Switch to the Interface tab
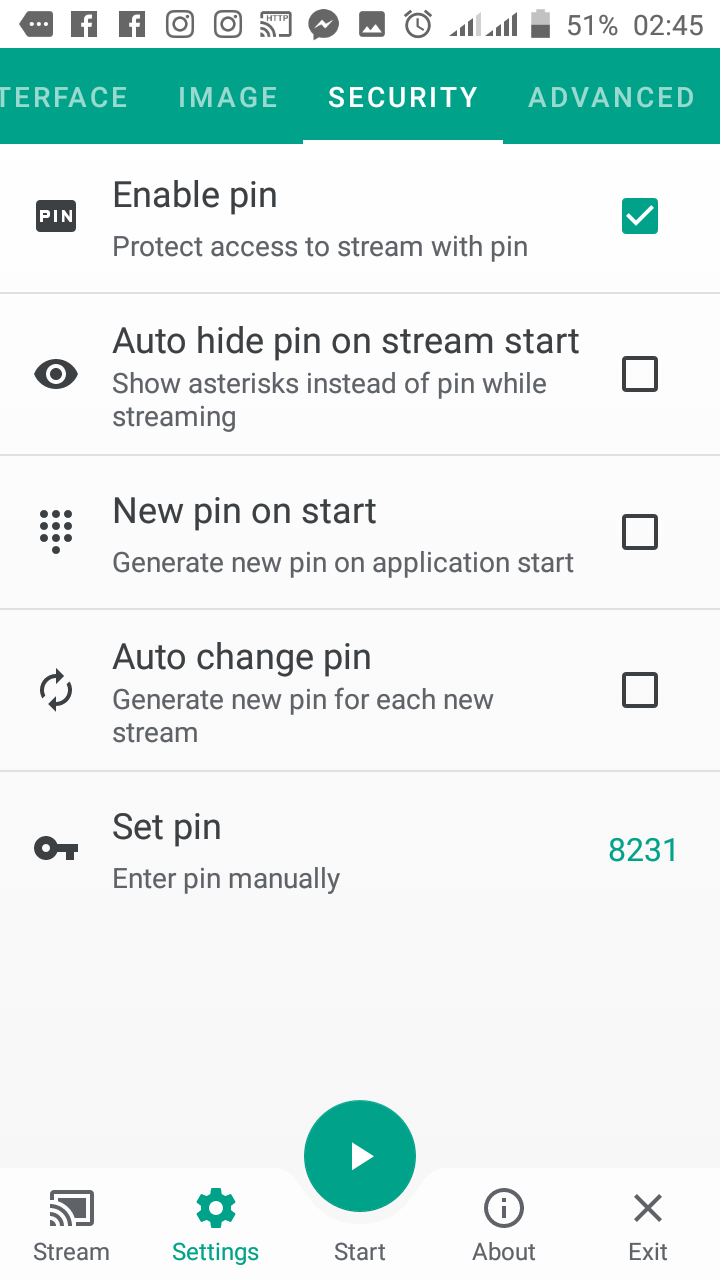 tap(62, 97)
